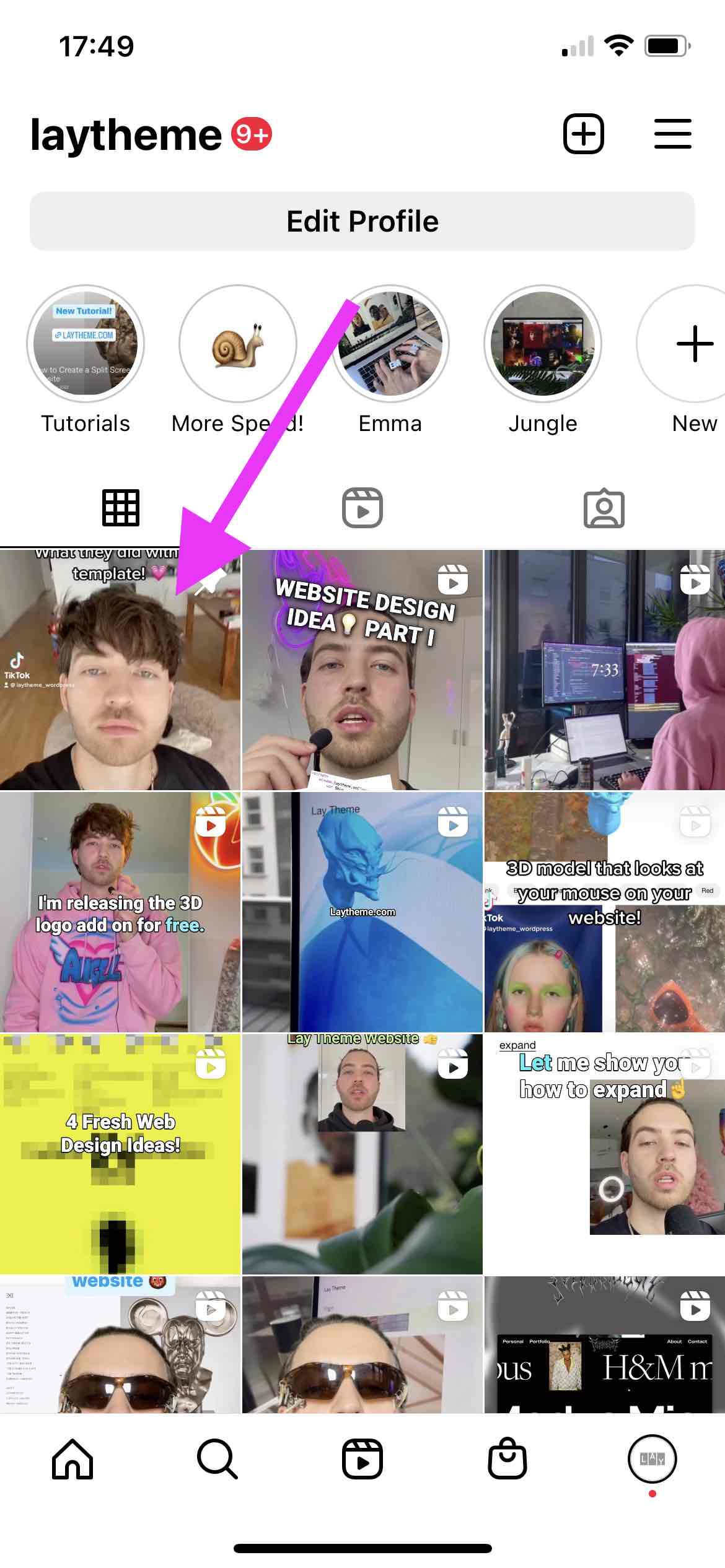The image size is (725, 1568).
Task: Open the 3D logo add on reel
Action: (120, 912)
